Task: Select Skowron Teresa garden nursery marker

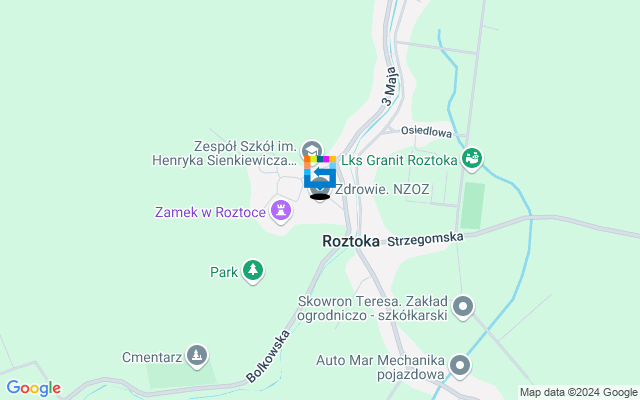Action: pos(462,306)
